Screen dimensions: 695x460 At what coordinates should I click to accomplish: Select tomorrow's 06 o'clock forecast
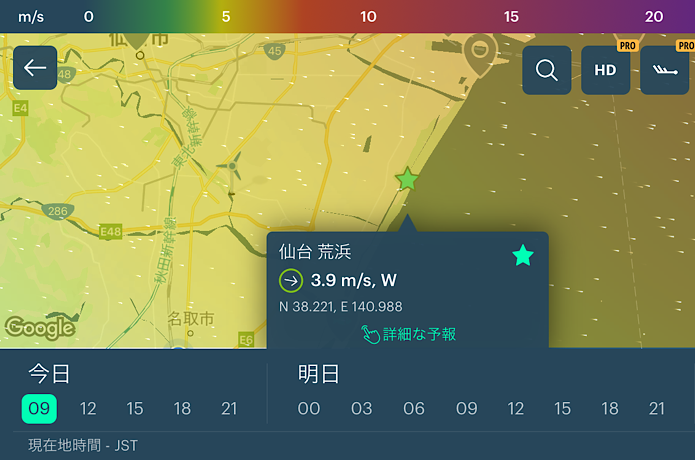click(x=414, y=408)
